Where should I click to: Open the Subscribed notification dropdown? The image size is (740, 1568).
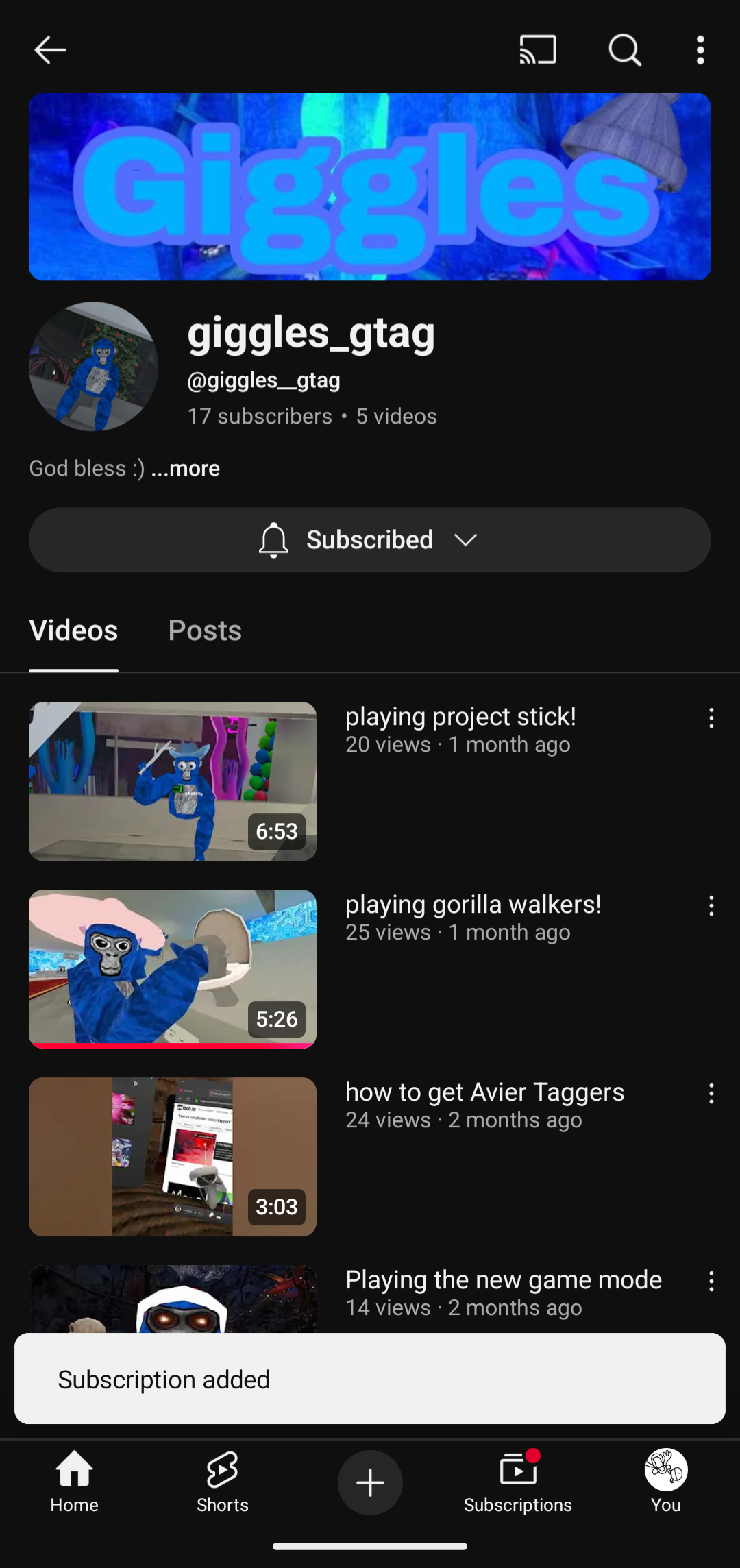tap(370, 540)
